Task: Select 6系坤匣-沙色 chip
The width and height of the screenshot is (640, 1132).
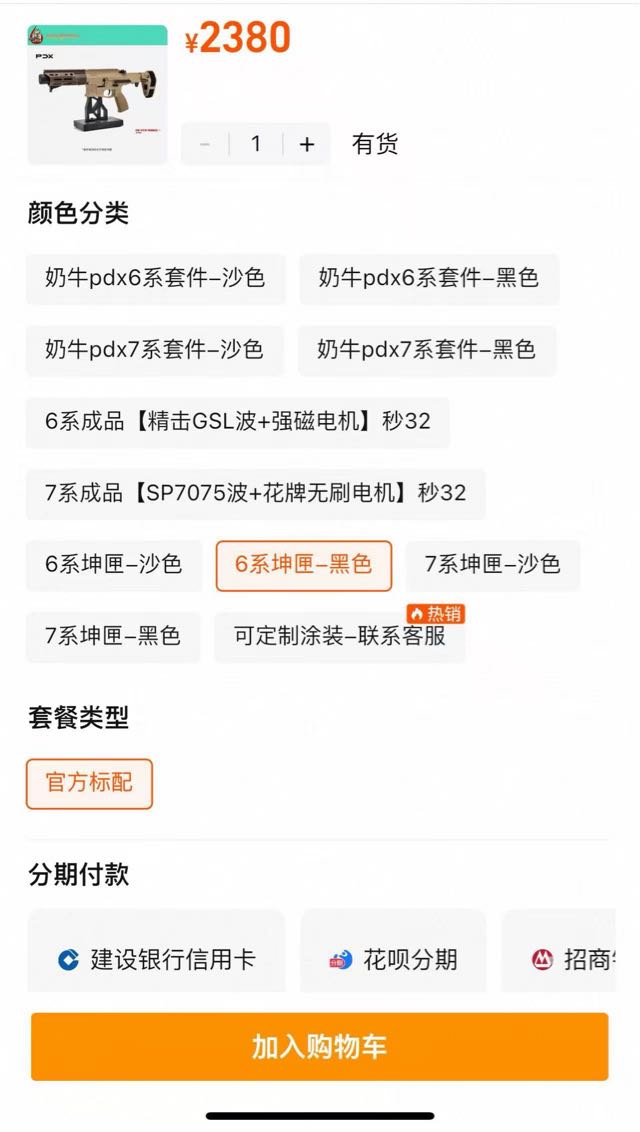Action: point(113,565)
